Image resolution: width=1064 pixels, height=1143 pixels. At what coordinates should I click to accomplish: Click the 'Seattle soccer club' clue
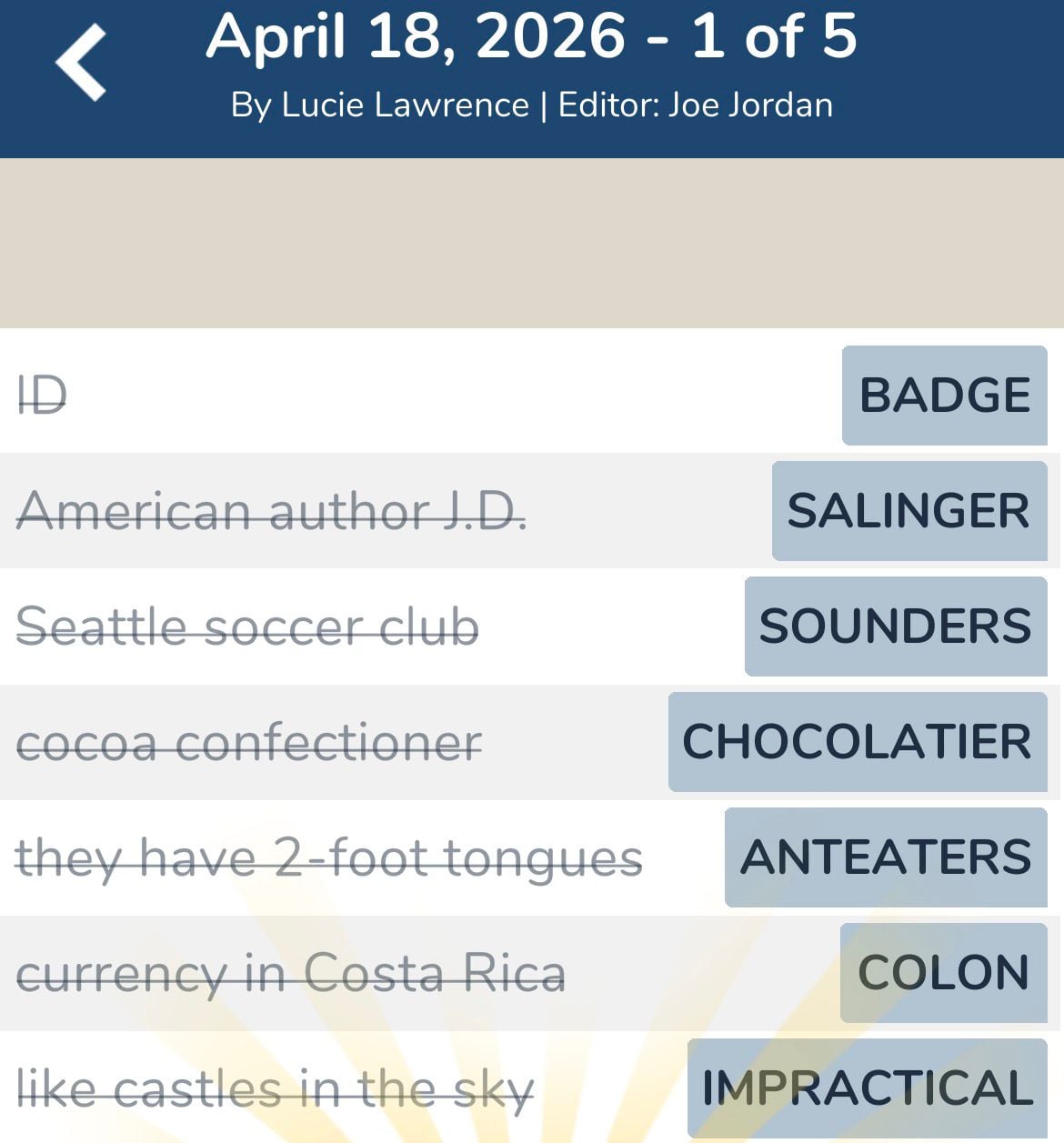click(249, 626)
